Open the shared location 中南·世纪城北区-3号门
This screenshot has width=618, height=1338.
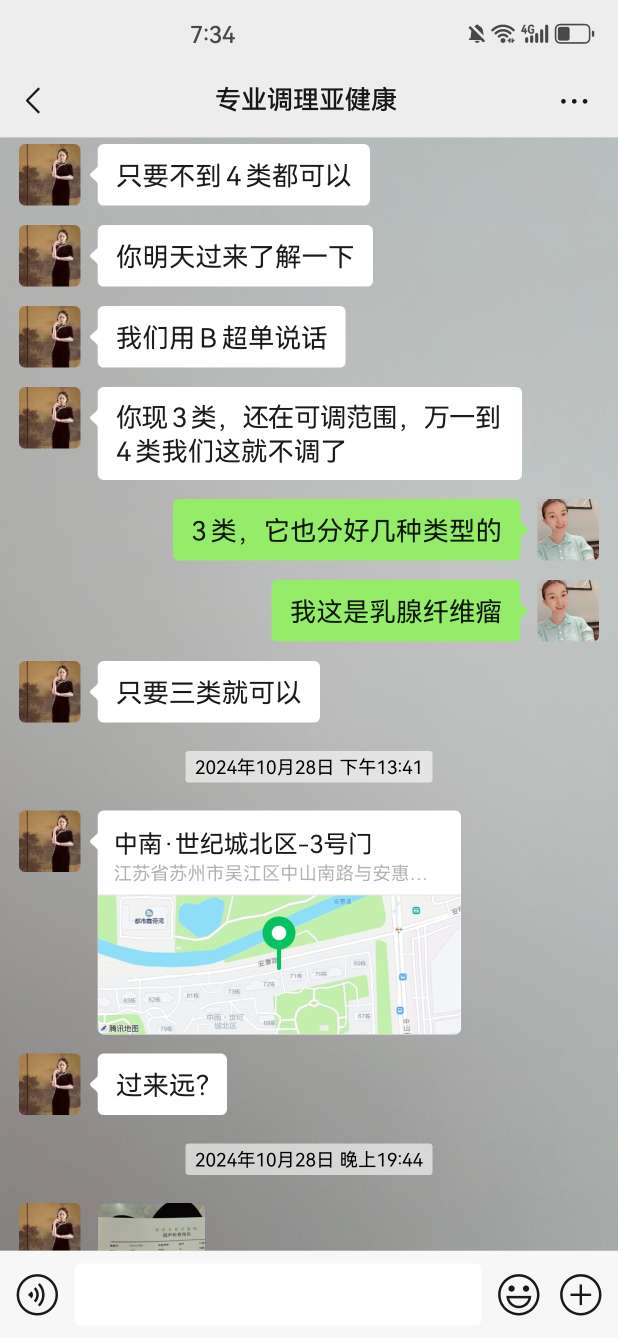pos(279,922)
